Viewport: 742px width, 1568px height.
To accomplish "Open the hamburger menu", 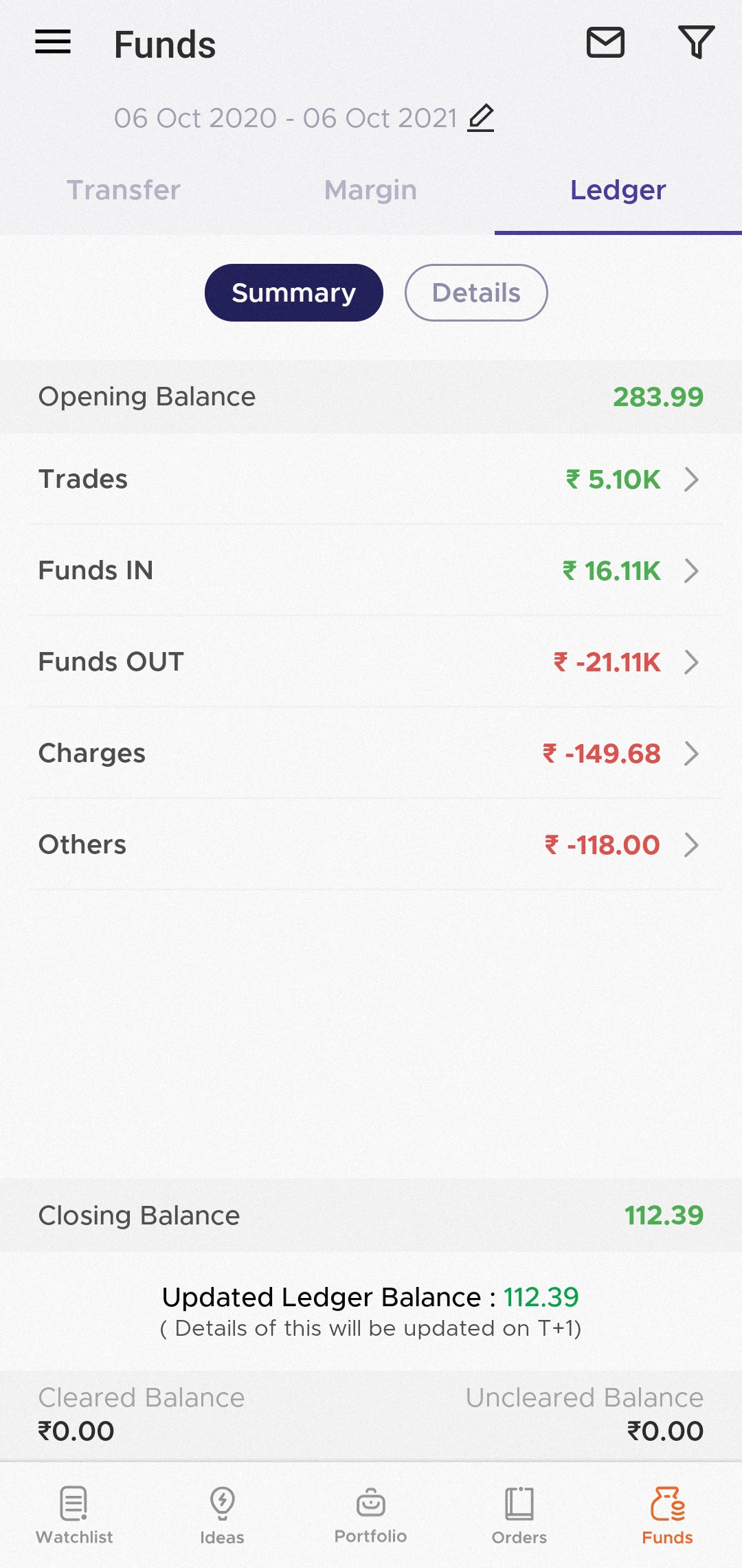I will 53,43.
